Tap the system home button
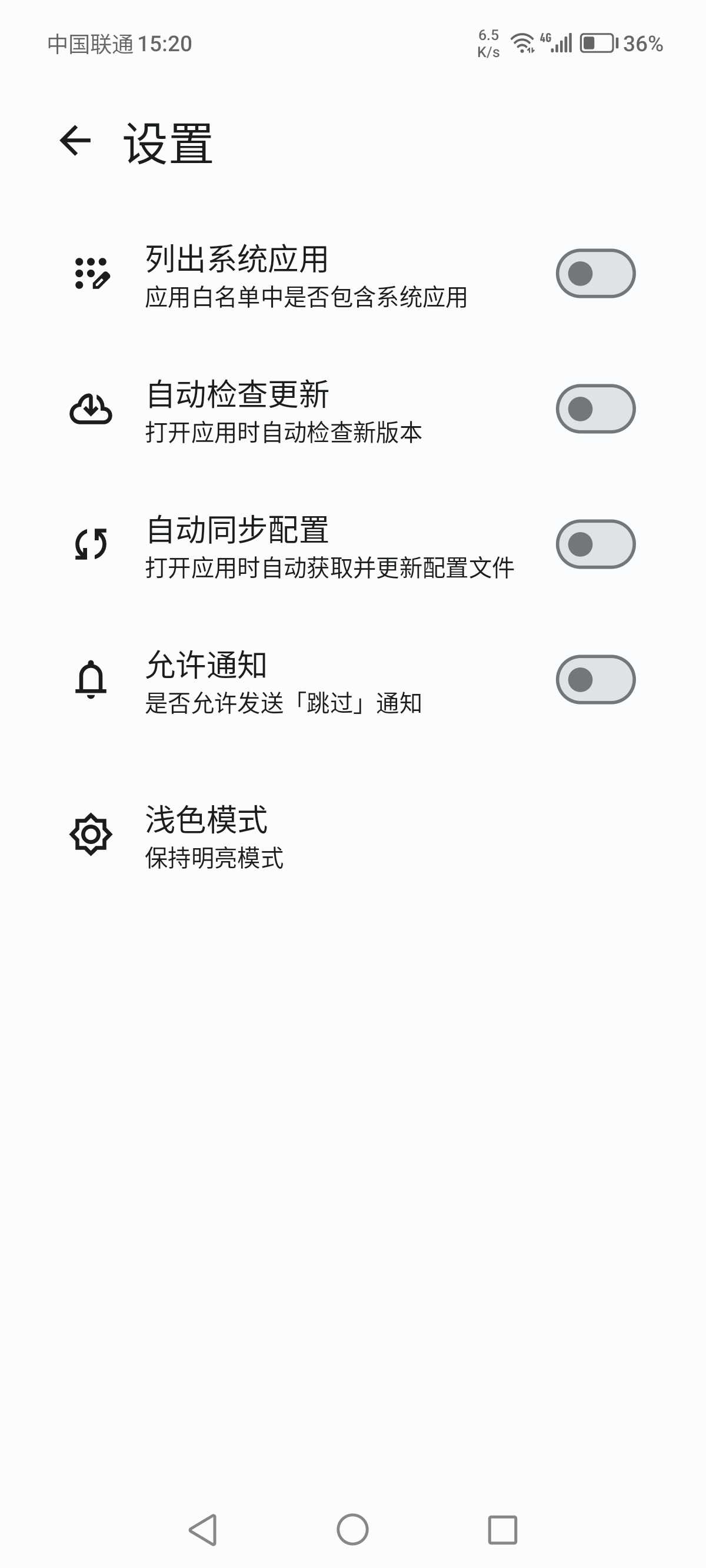The width and height of the screenshot is (706, 1568). pos(352,1529)
